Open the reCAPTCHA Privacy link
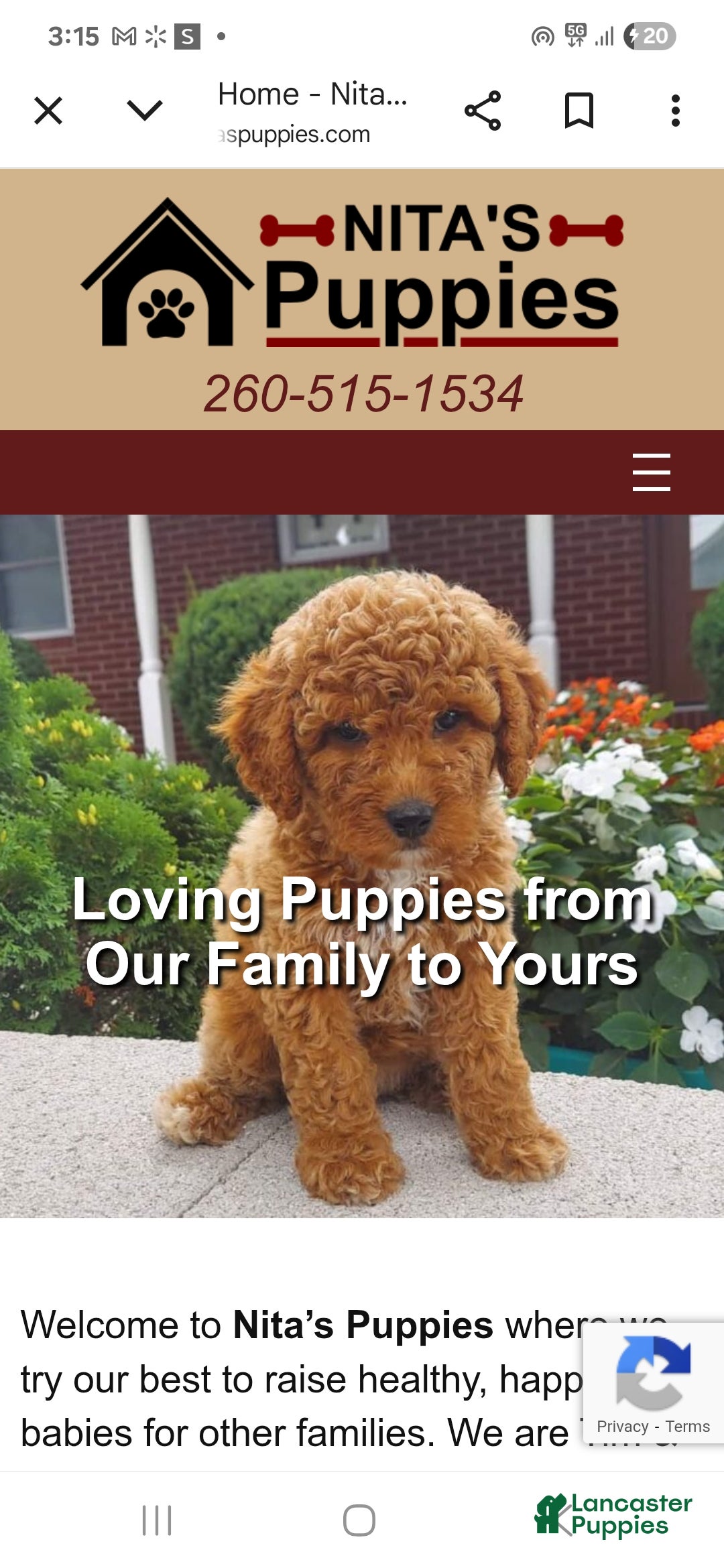 click(x=622, y=1427)
